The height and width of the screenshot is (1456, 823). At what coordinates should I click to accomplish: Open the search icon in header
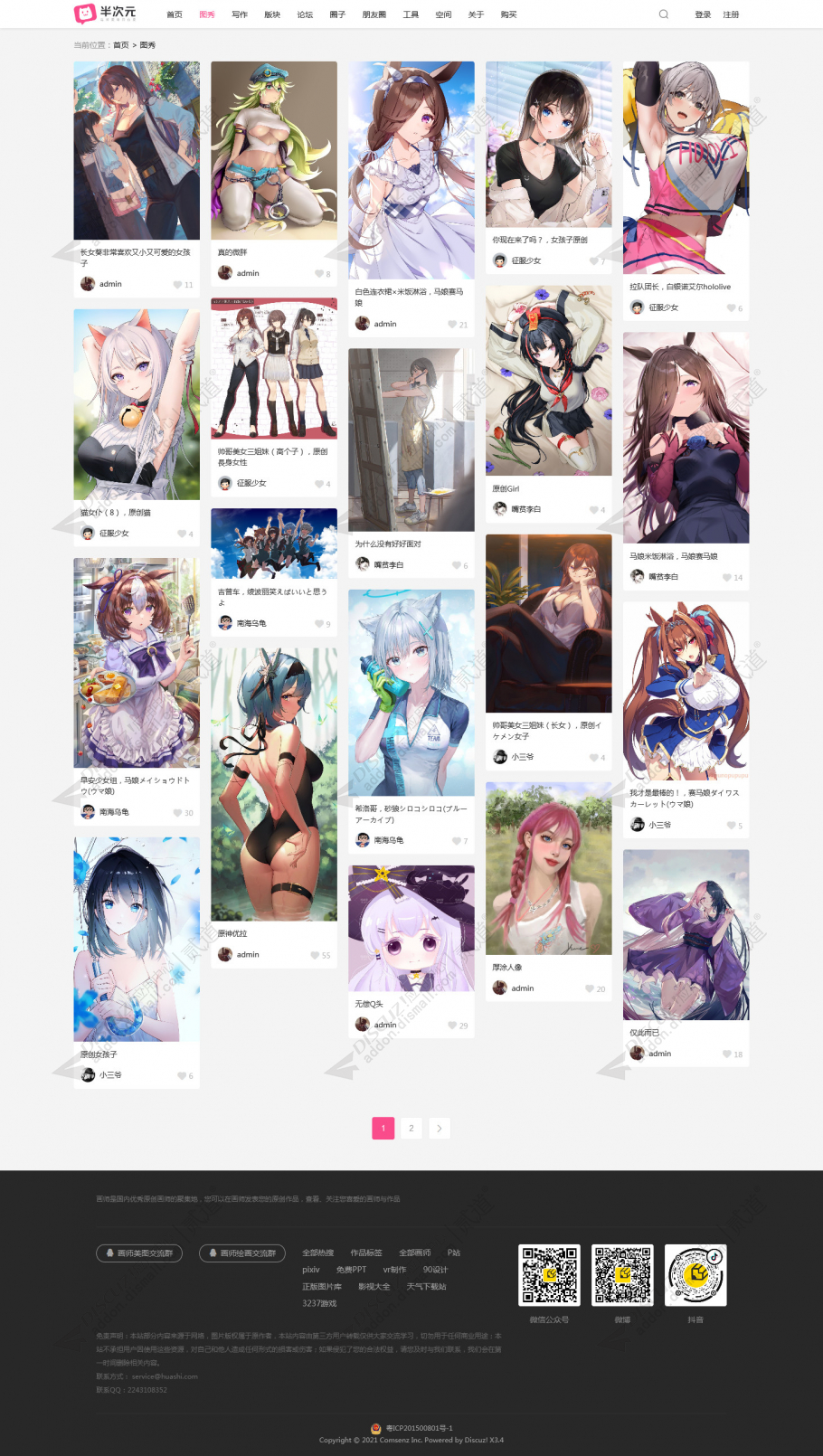[x=664, y=14]
